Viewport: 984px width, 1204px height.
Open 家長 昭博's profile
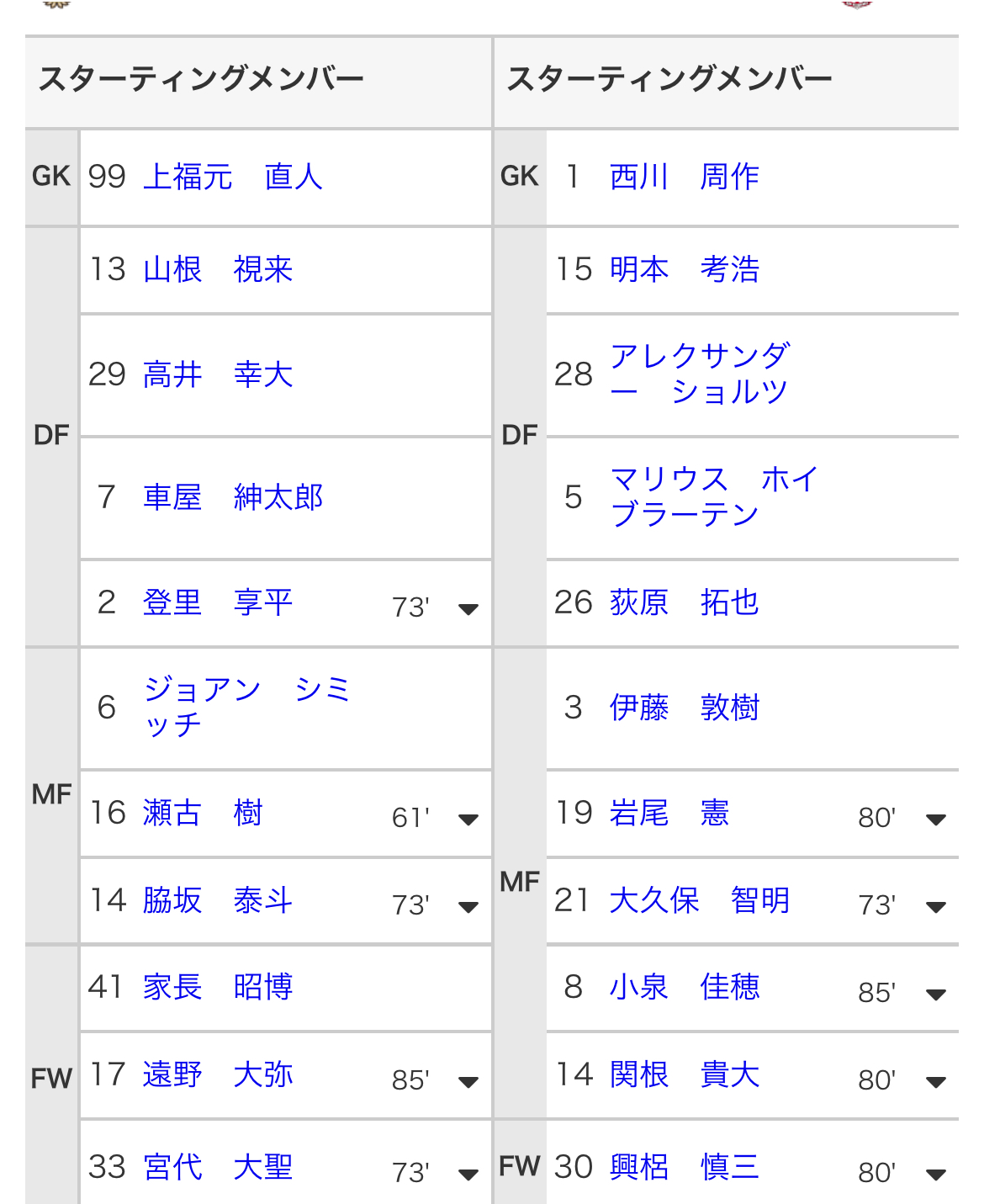pos(218,987)
